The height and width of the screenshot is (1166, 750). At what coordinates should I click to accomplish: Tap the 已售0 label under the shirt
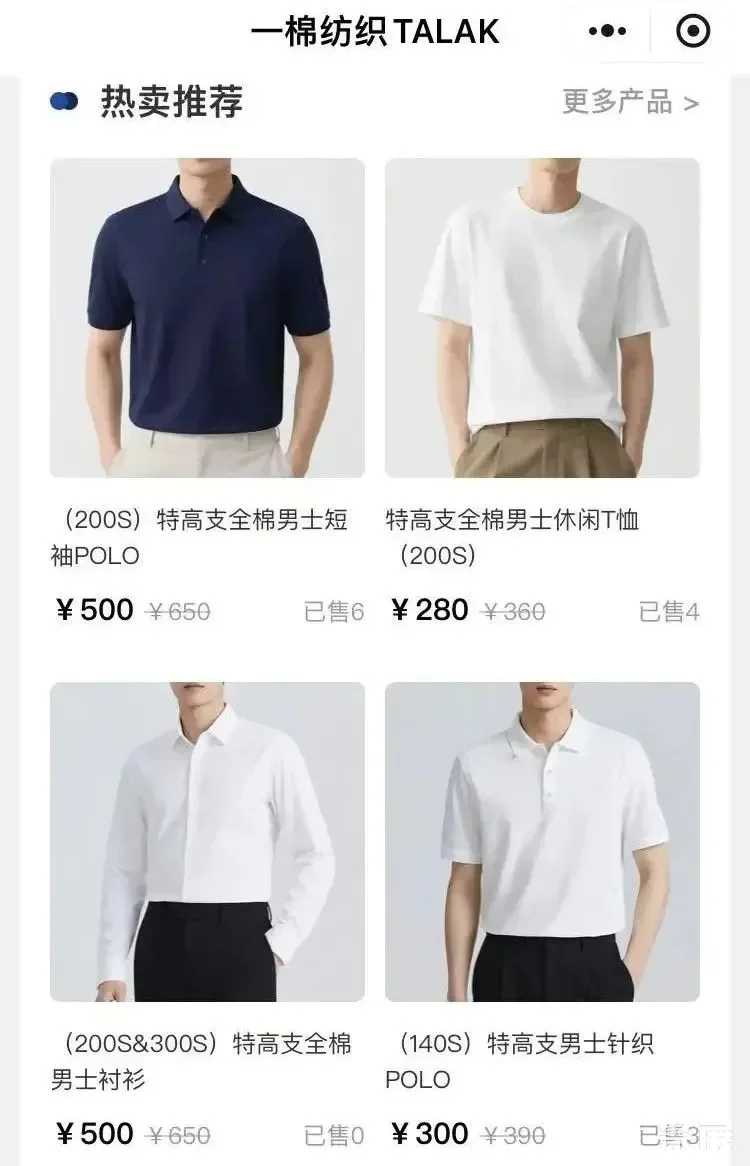(x=336, y=1132)
